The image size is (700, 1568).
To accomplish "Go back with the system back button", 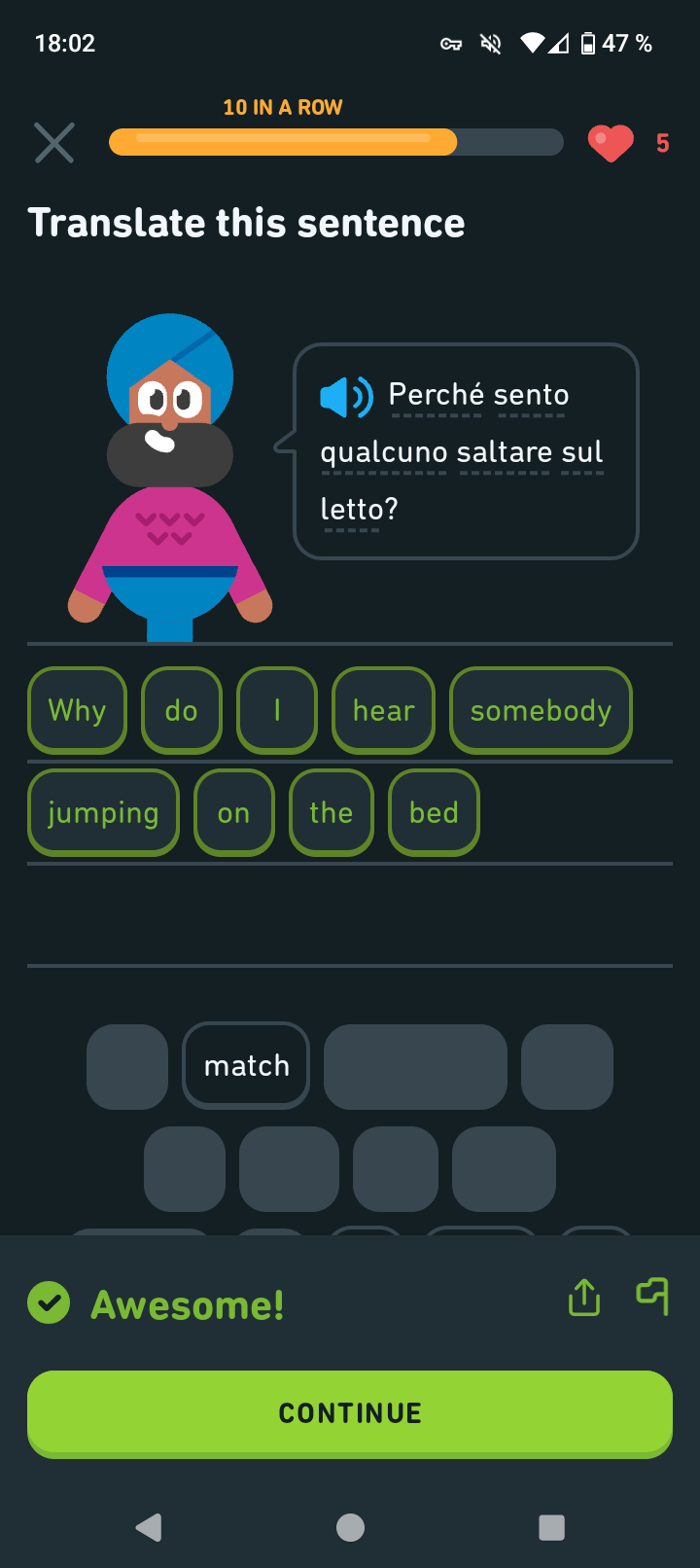I will 149,1527.
